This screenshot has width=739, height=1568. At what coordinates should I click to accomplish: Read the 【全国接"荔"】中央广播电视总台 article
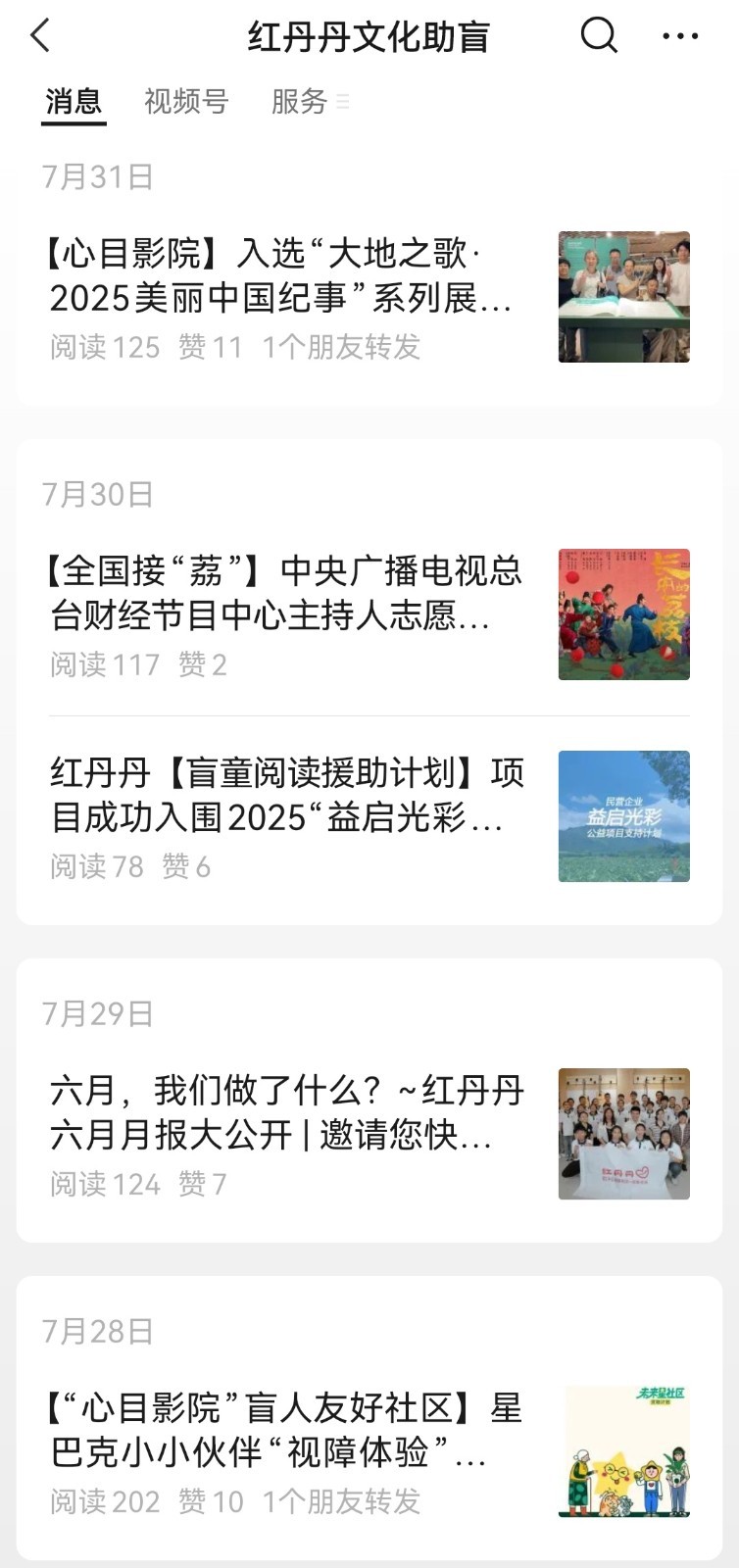pos(284,594)
